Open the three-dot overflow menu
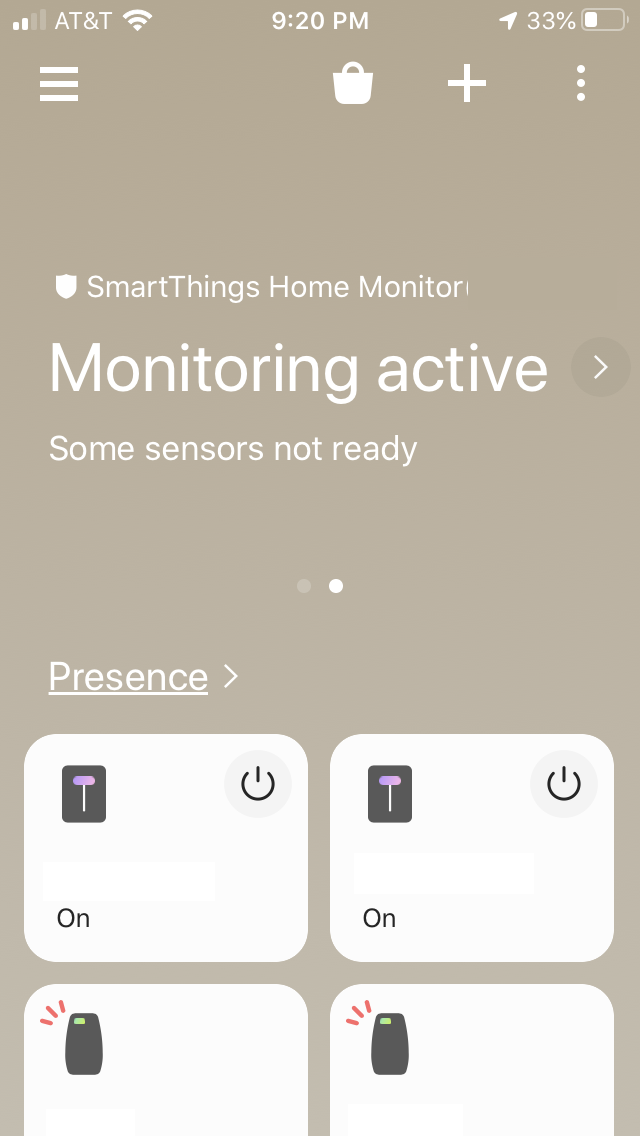 pos(580,83)
